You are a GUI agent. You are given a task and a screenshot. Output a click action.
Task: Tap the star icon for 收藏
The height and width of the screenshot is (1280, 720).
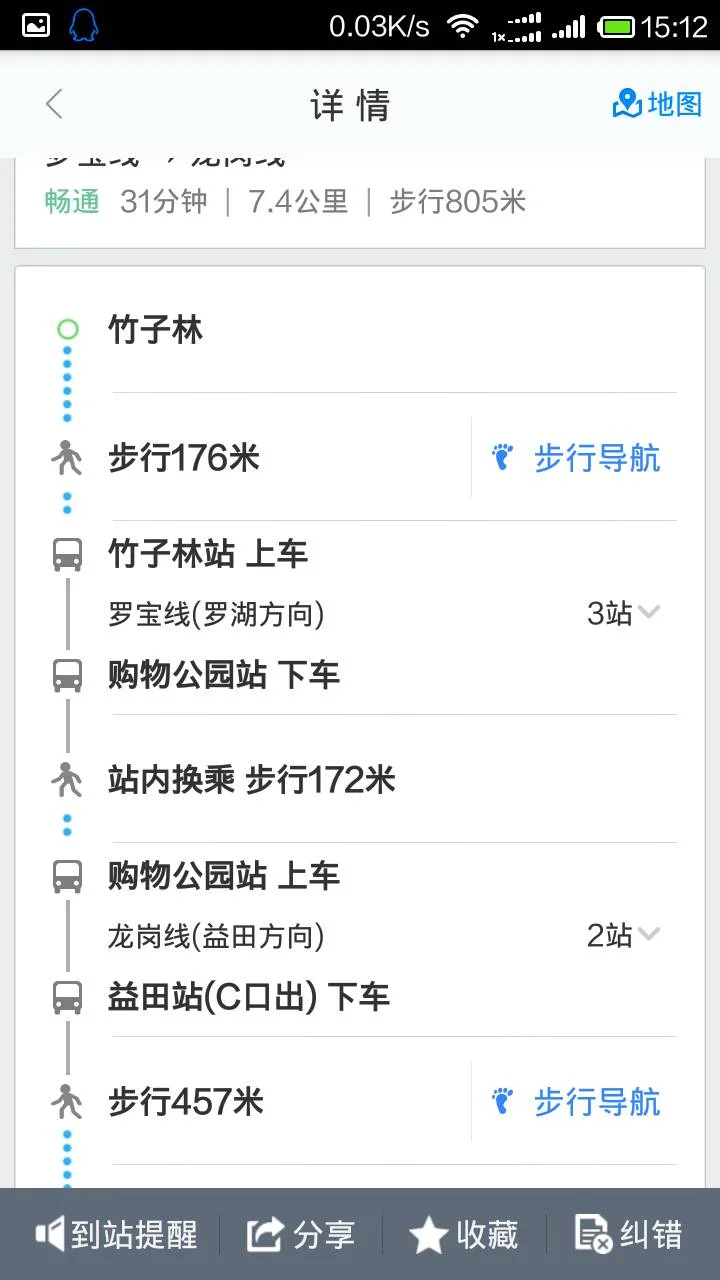point(426,1234)
